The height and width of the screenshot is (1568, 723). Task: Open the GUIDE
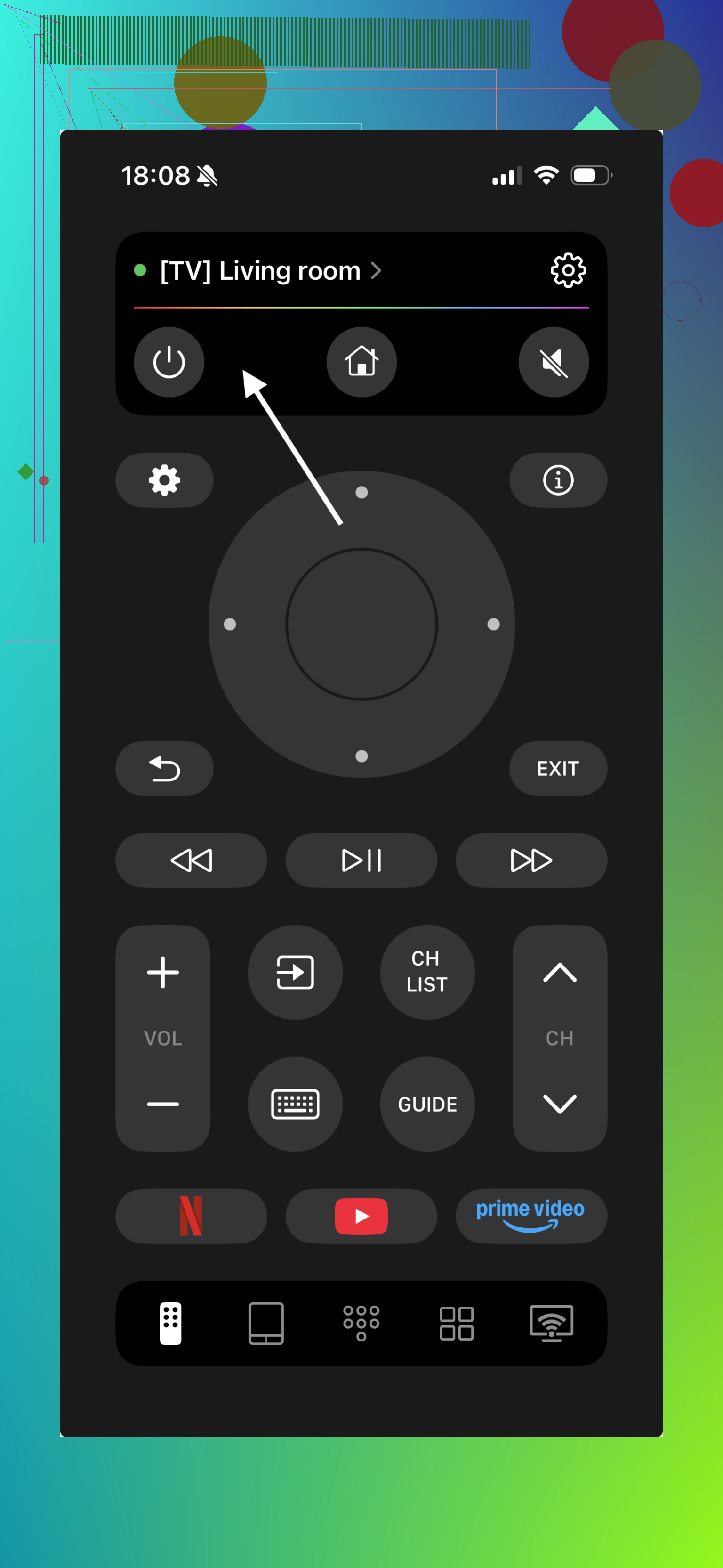(427, 1104)
